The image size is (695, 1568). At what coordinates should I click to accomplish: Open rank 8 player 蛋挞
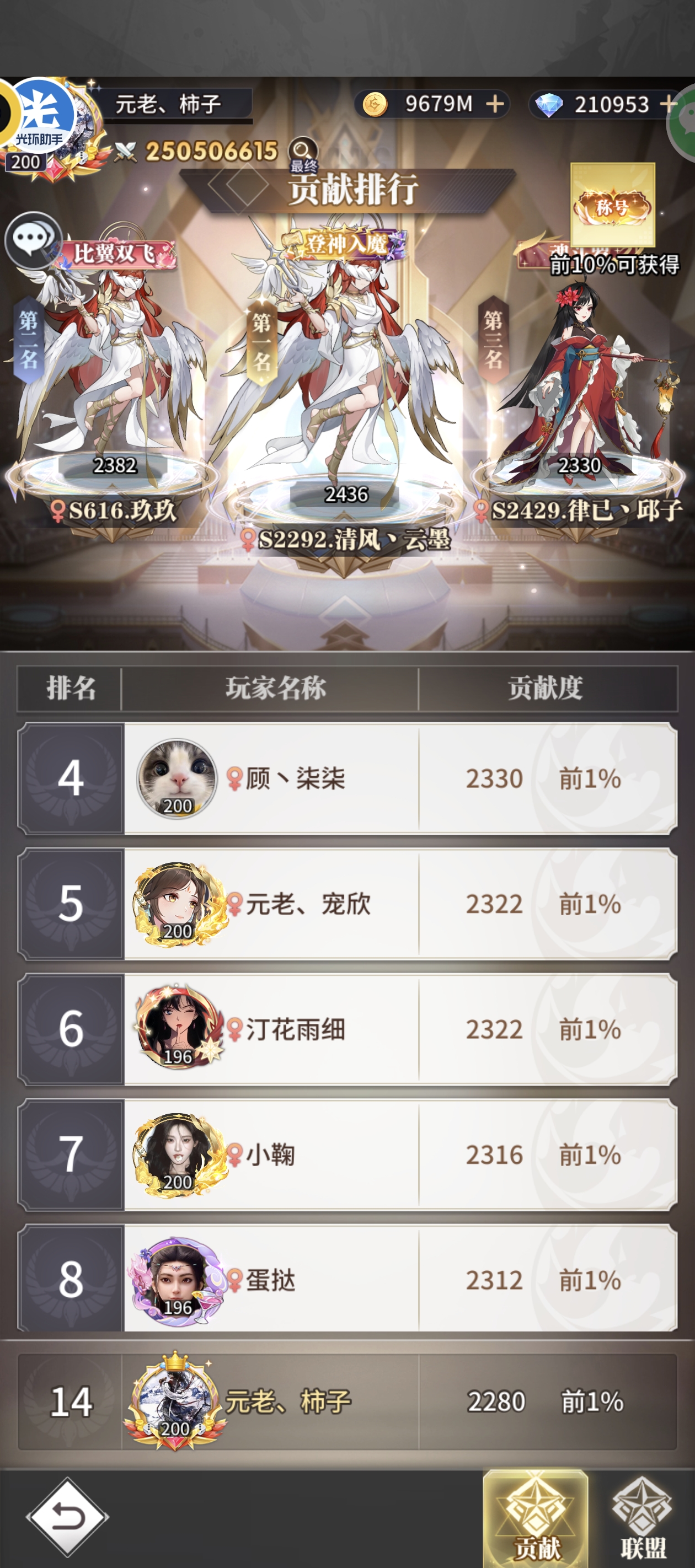coord(347,1280)
